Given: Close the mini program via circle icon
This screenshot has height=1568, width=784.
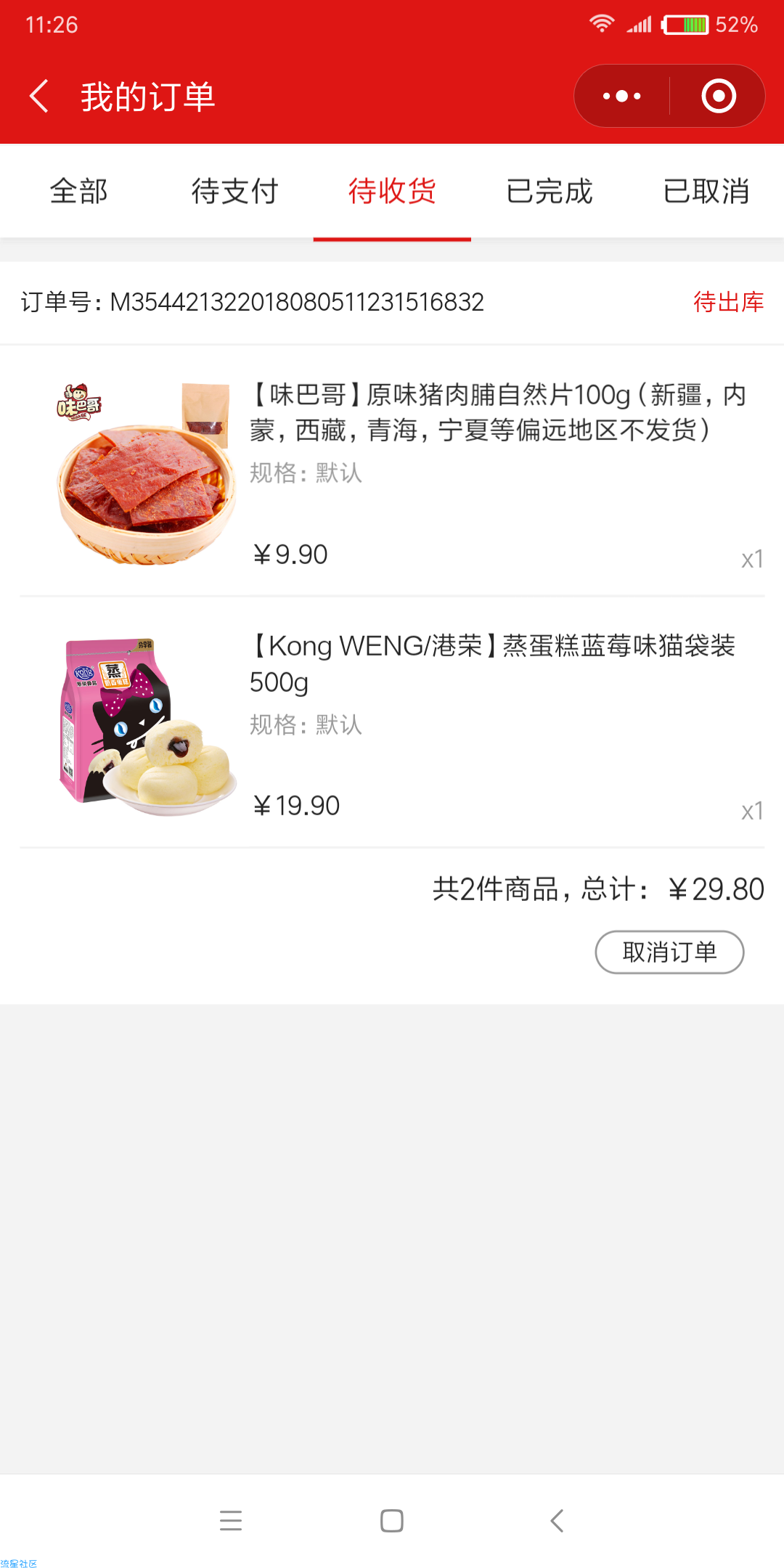Looking at the screenshot, I should point(719,96).
